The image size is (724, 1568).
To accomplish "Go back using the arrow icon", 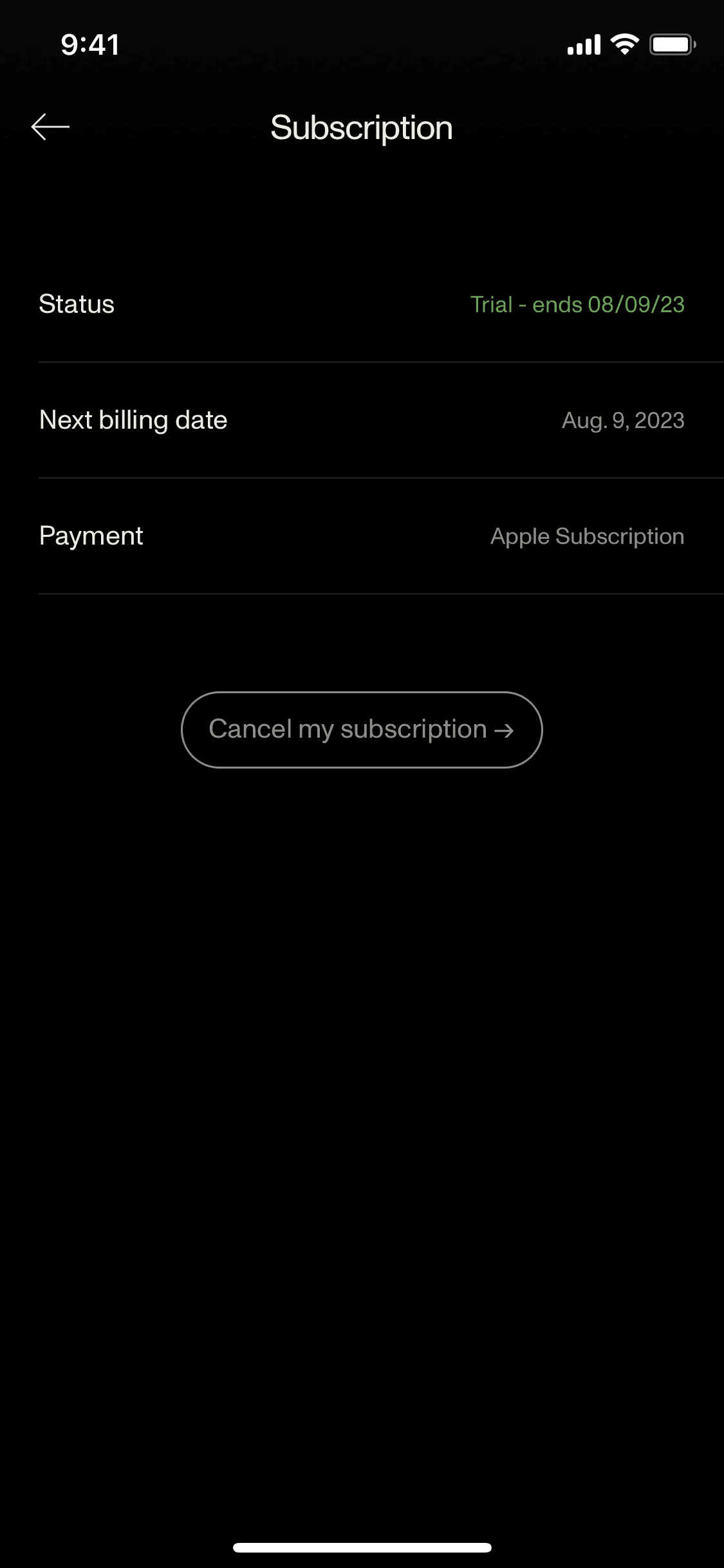I will coord(50,127).
